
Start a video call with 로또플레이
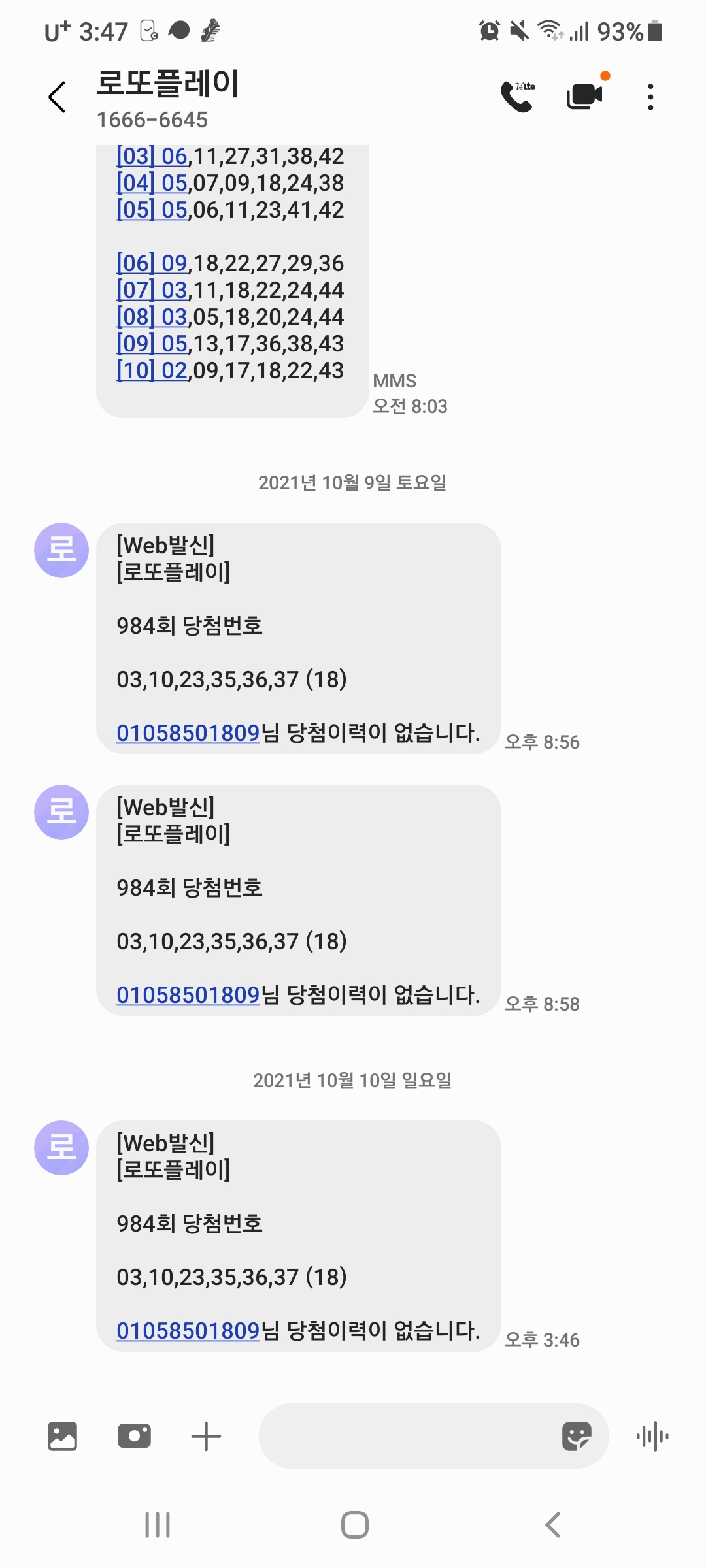point(584,97)
